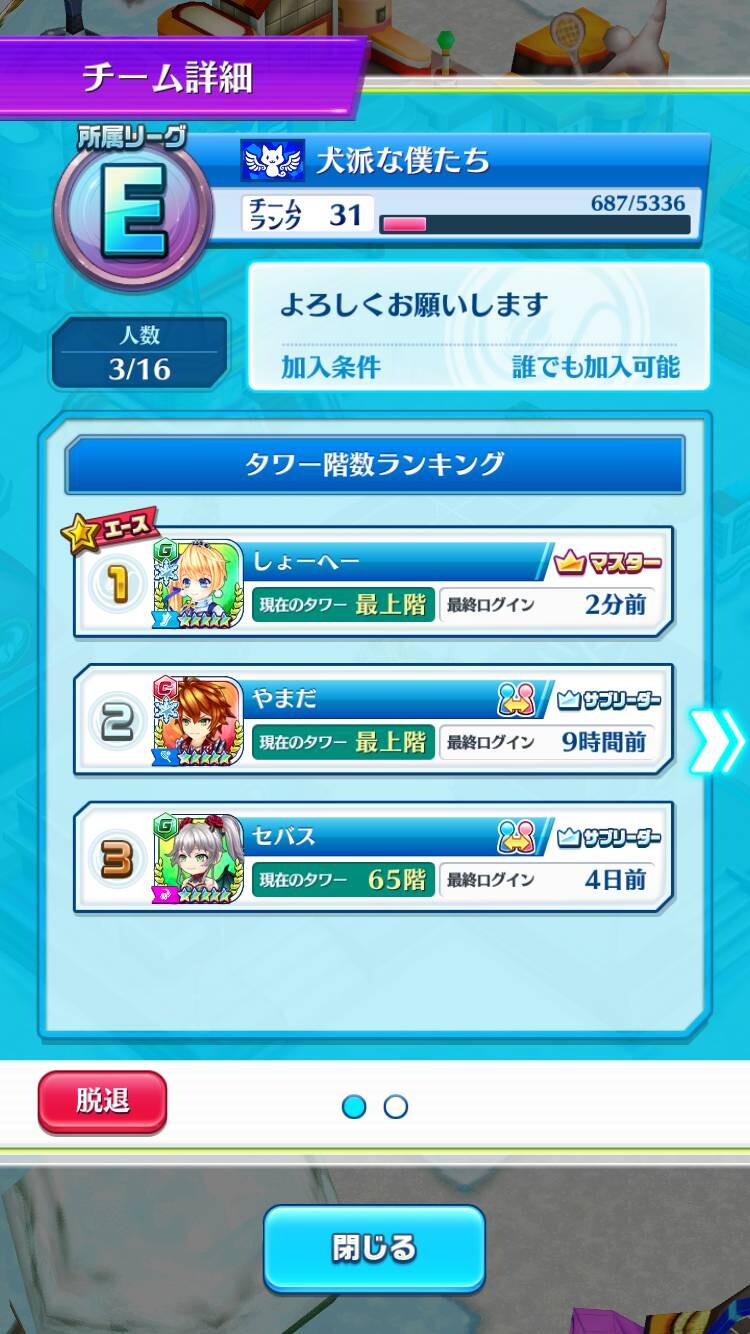Open member しょーへー's ranking row
The height and width of the screenshot is (1334, 750).
pyautogui.click(x=374, y=583)
